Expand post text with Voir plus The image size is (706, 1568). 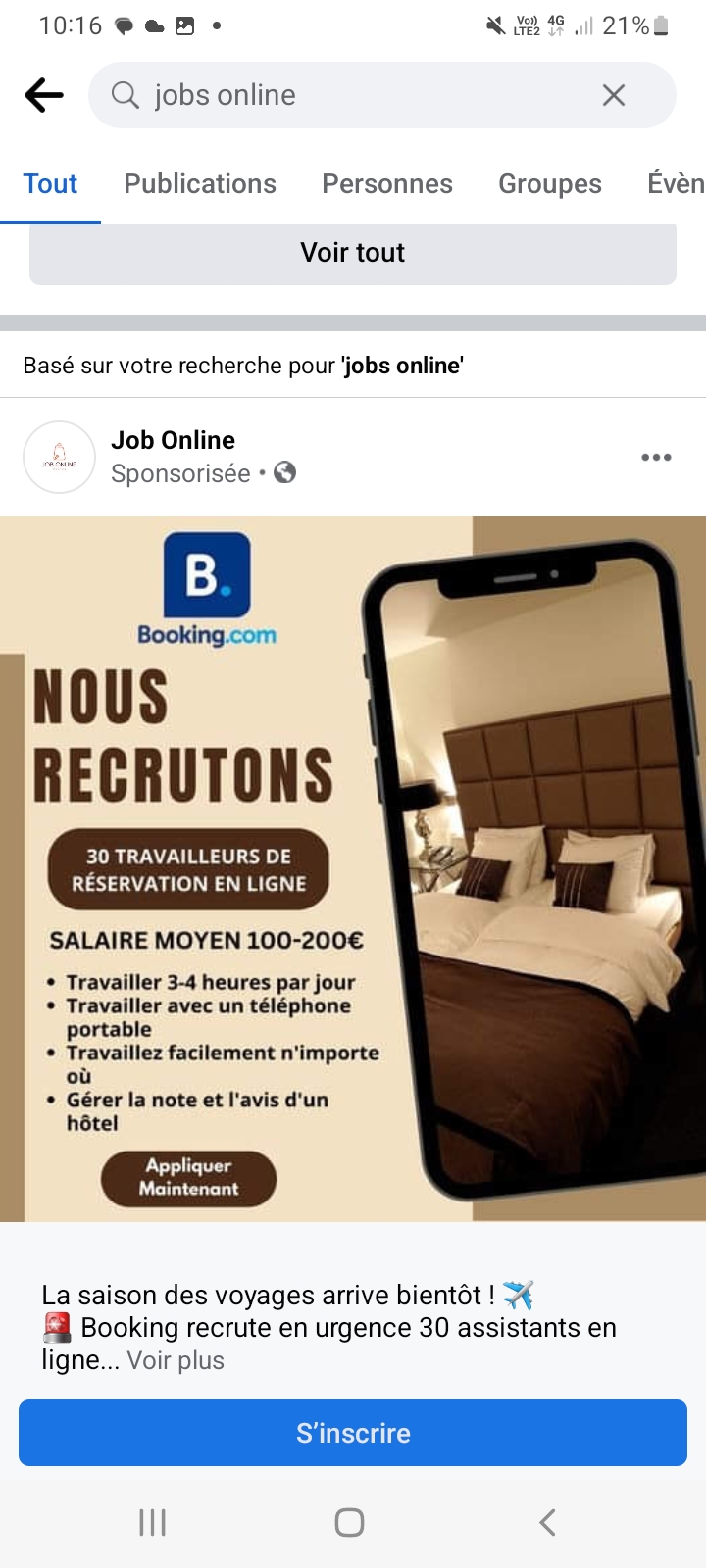[x=176, y=1360]
